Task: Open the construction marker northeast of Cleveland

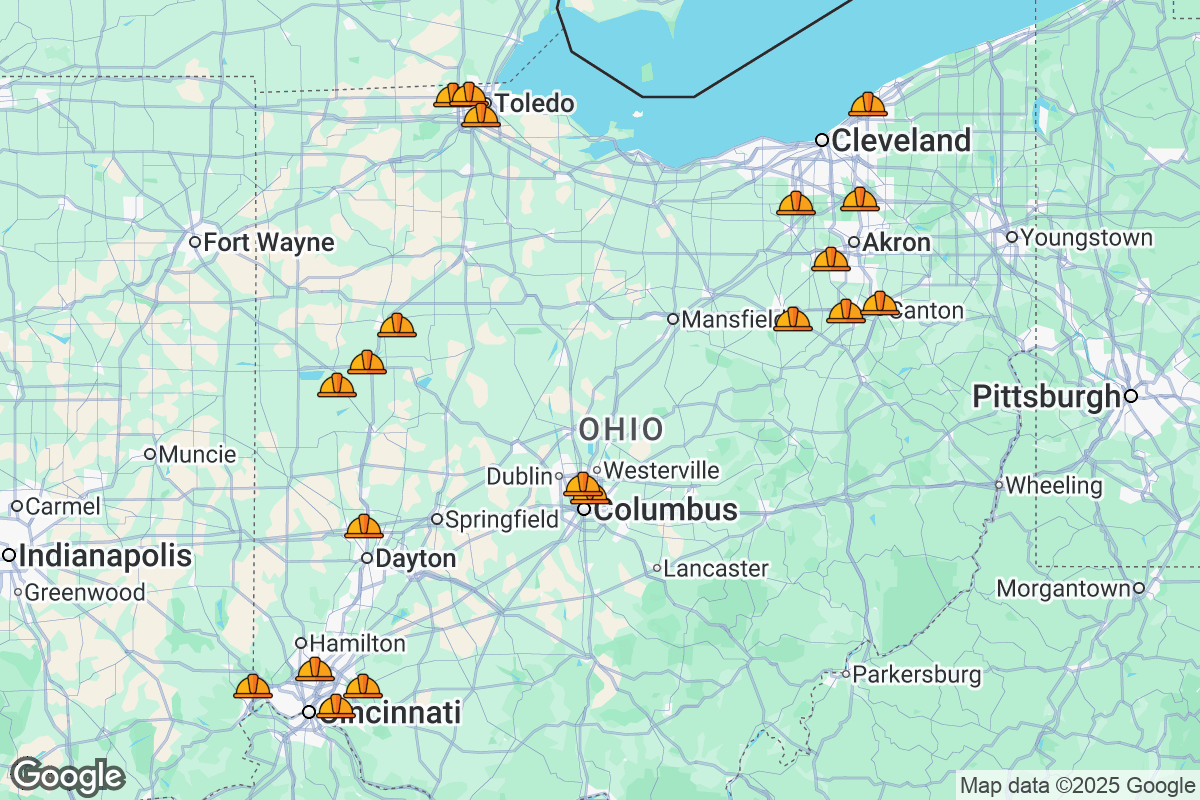Action: (867, 104)
